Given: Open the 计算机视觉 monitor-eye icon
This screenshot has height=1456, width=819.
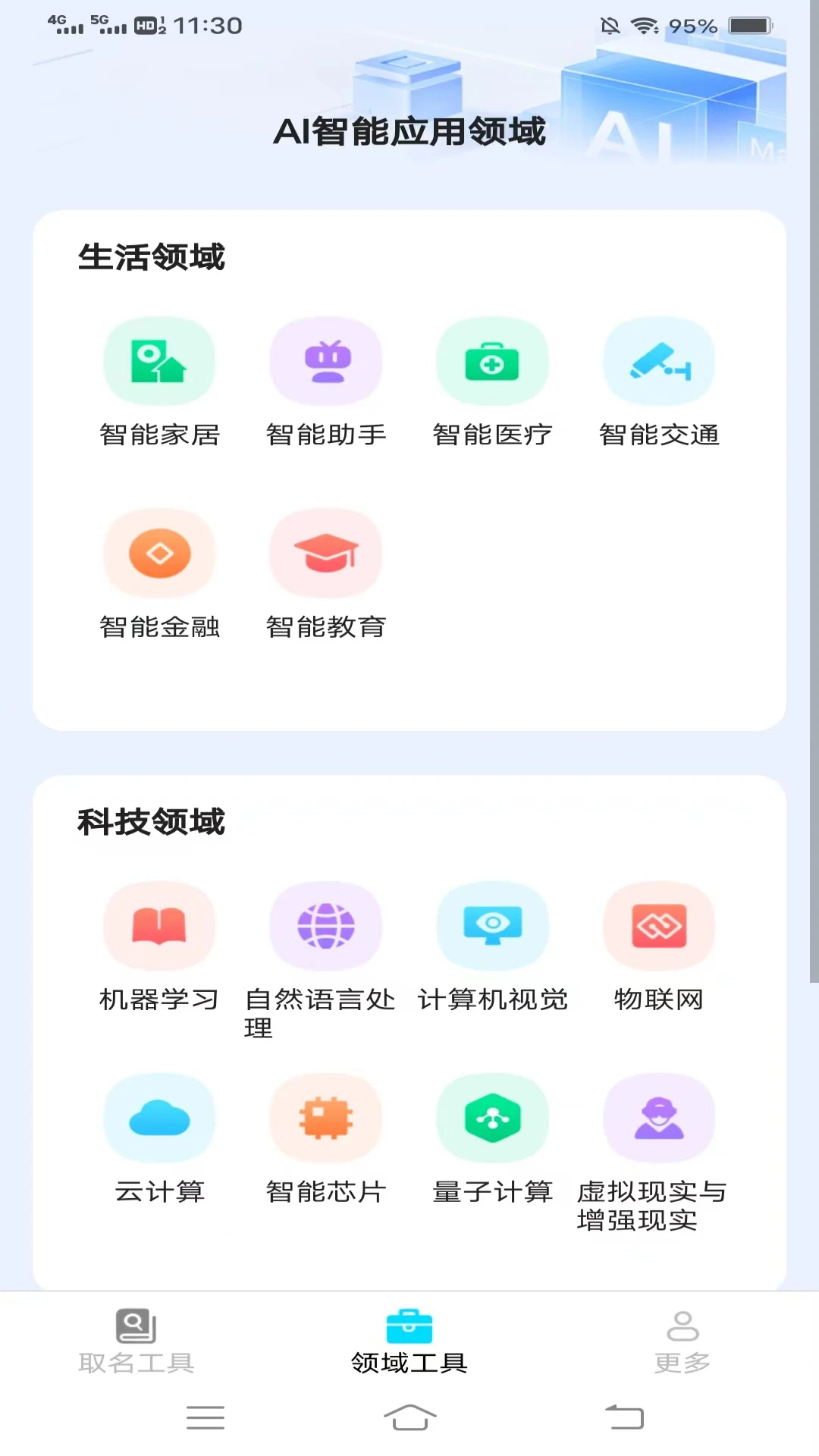Looking at the screenshot, I should pyautogui.click(x=493, y=927).
